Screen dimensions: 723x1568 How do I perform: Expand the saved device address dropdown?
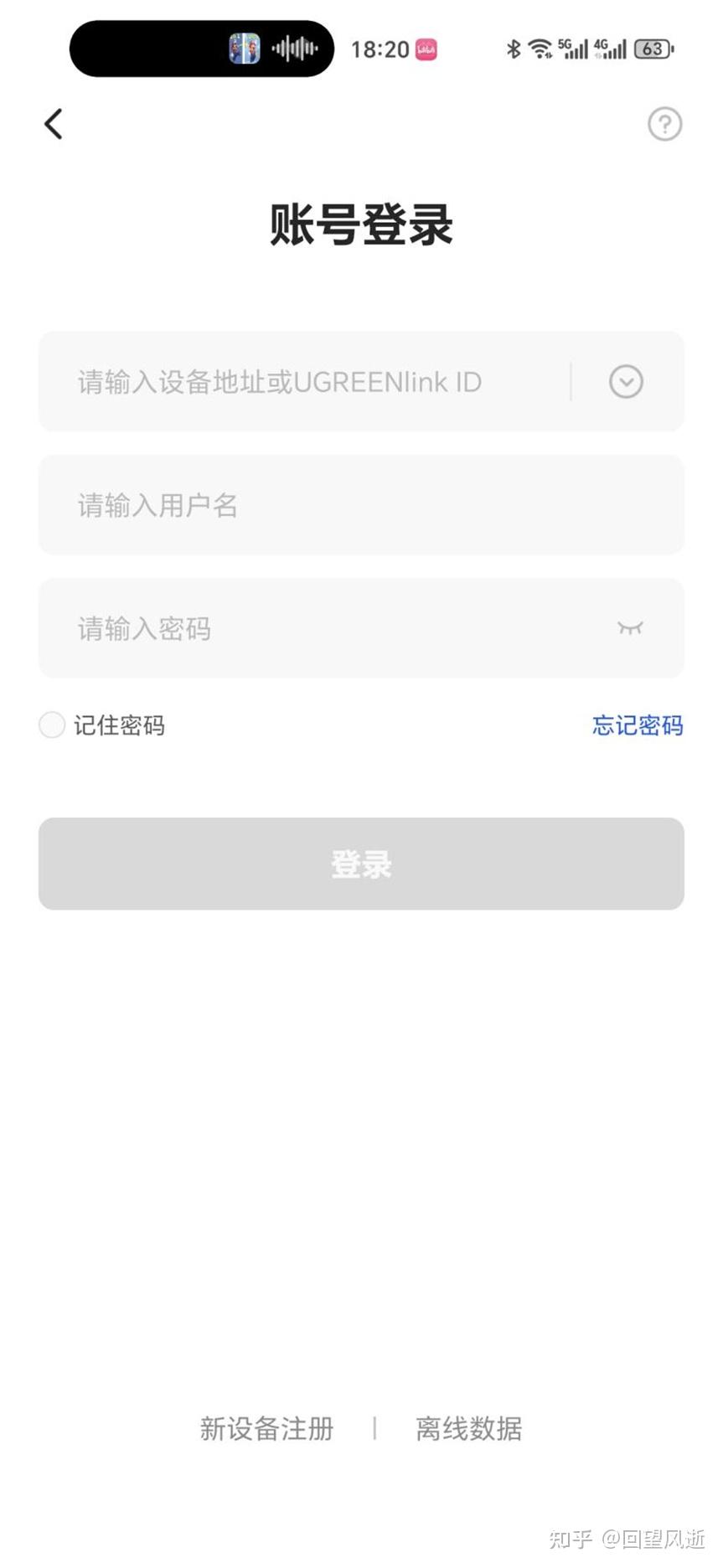click(x=626, y=382)
